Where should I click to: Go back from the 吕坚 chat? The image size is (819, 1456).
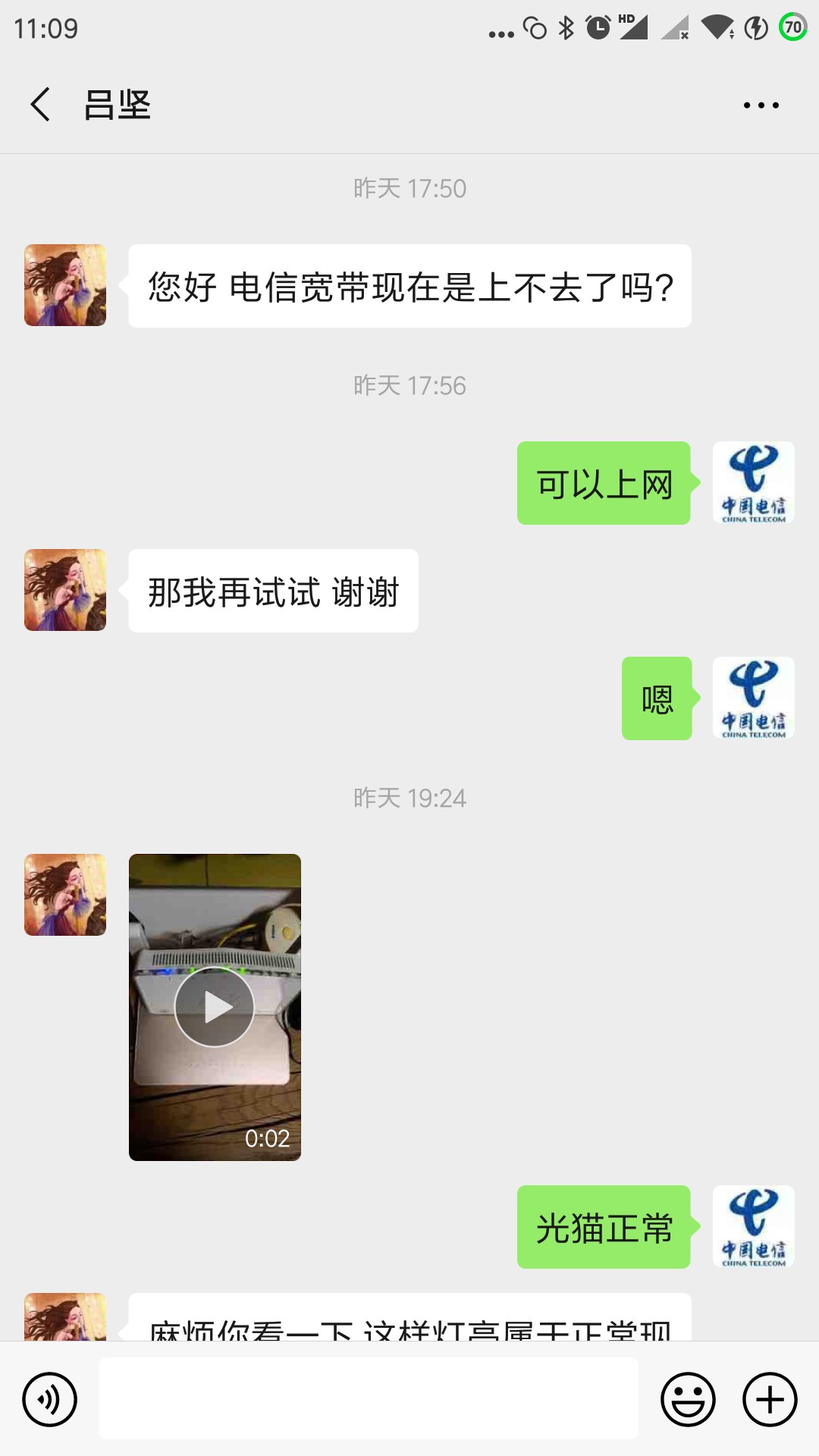(40, 105)
